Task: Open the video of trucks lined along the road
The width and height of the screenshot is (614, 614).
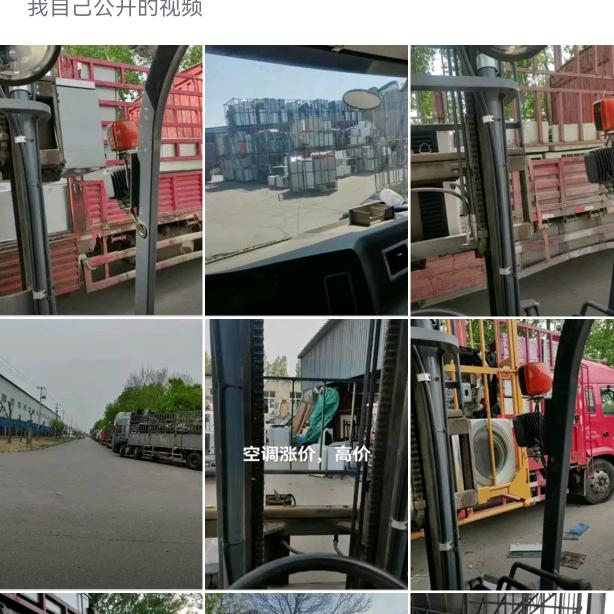Action: click(x=101, y=453)
